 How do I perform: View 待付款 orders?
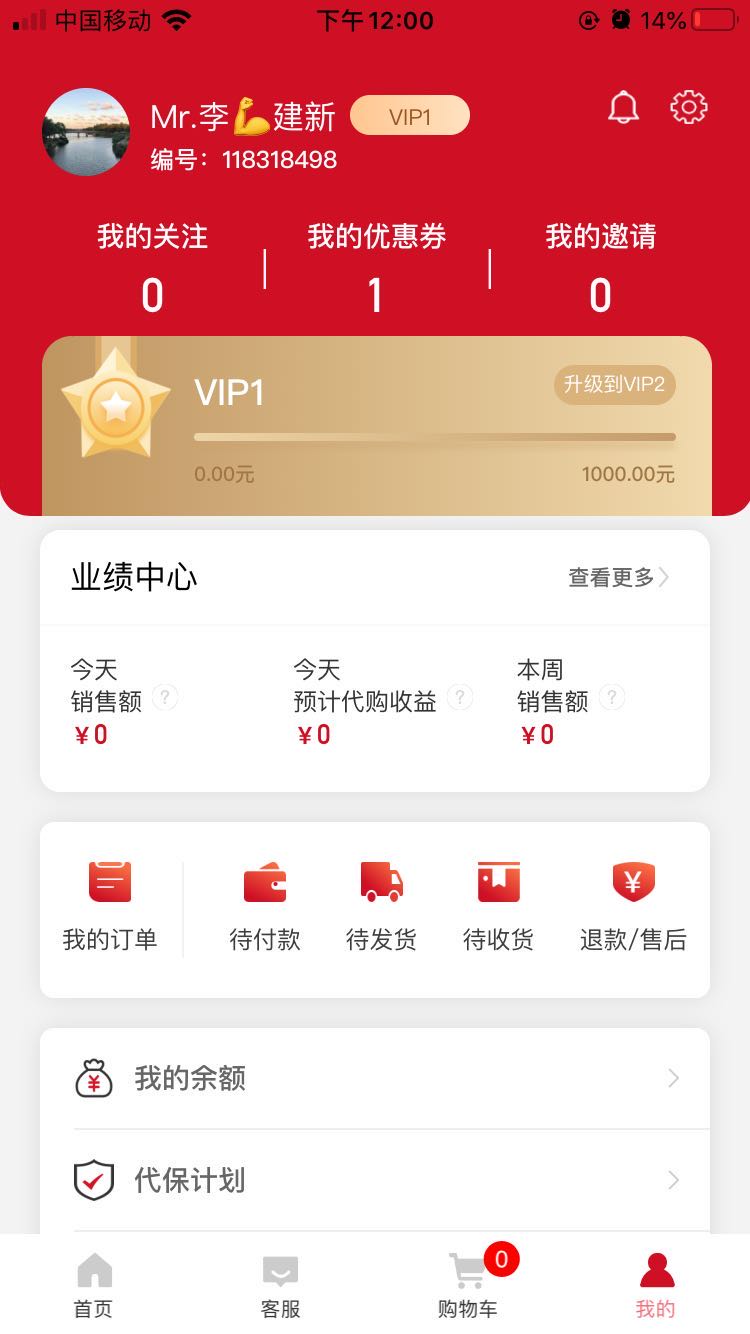tap(265, 906)
